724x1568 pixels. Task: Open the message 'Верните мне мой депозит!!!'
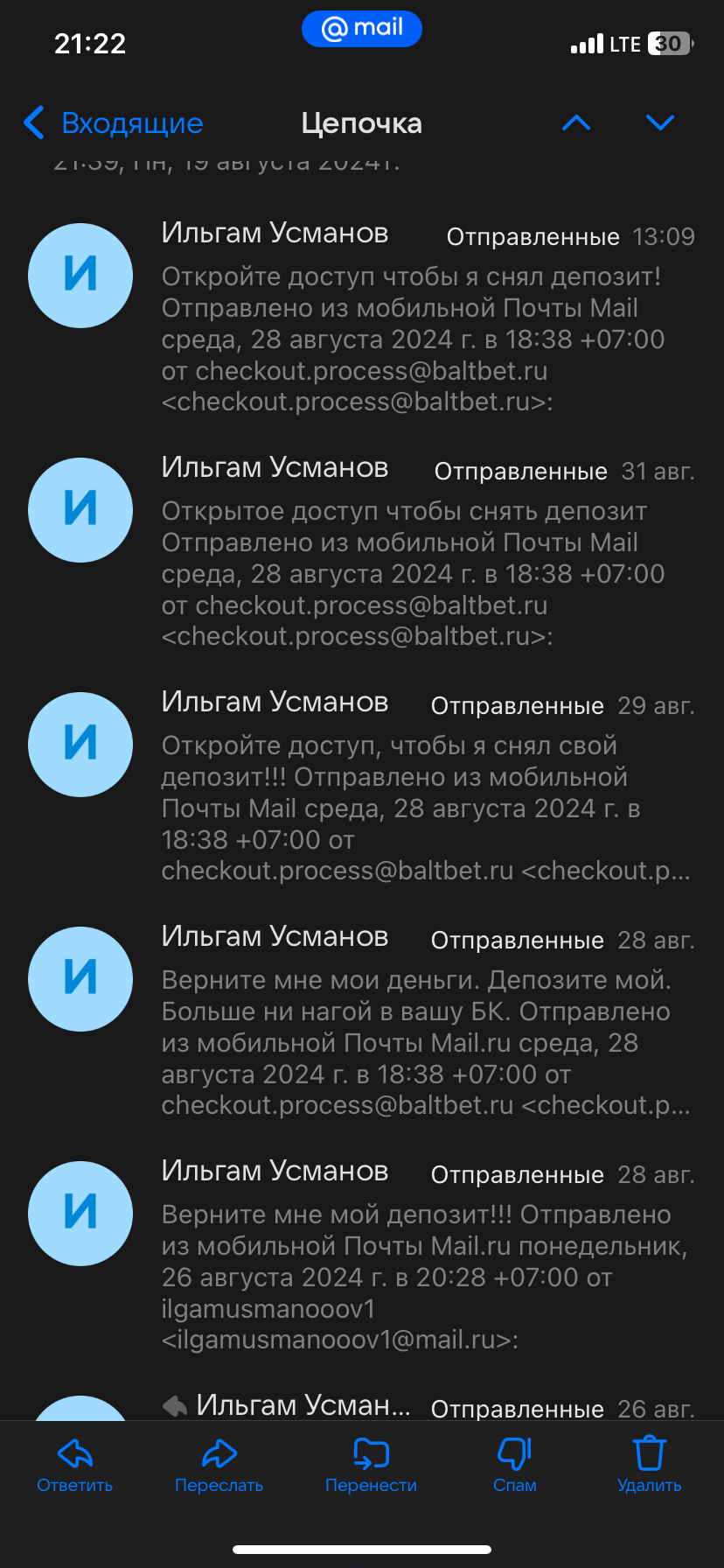(411, 1262)
